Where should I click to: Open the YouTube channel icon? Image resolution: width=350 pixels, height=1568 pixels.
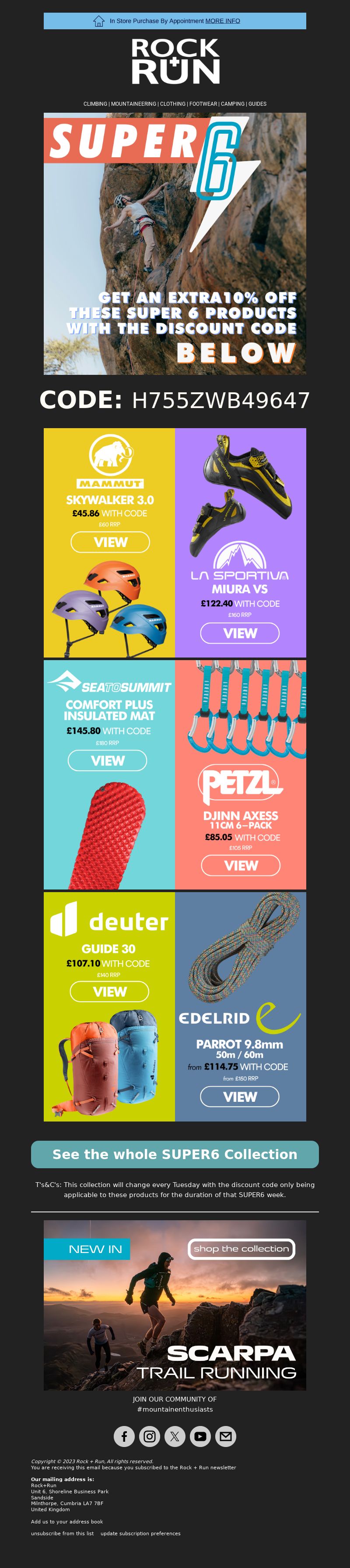pyautogui.click(x=200, y=1436)
